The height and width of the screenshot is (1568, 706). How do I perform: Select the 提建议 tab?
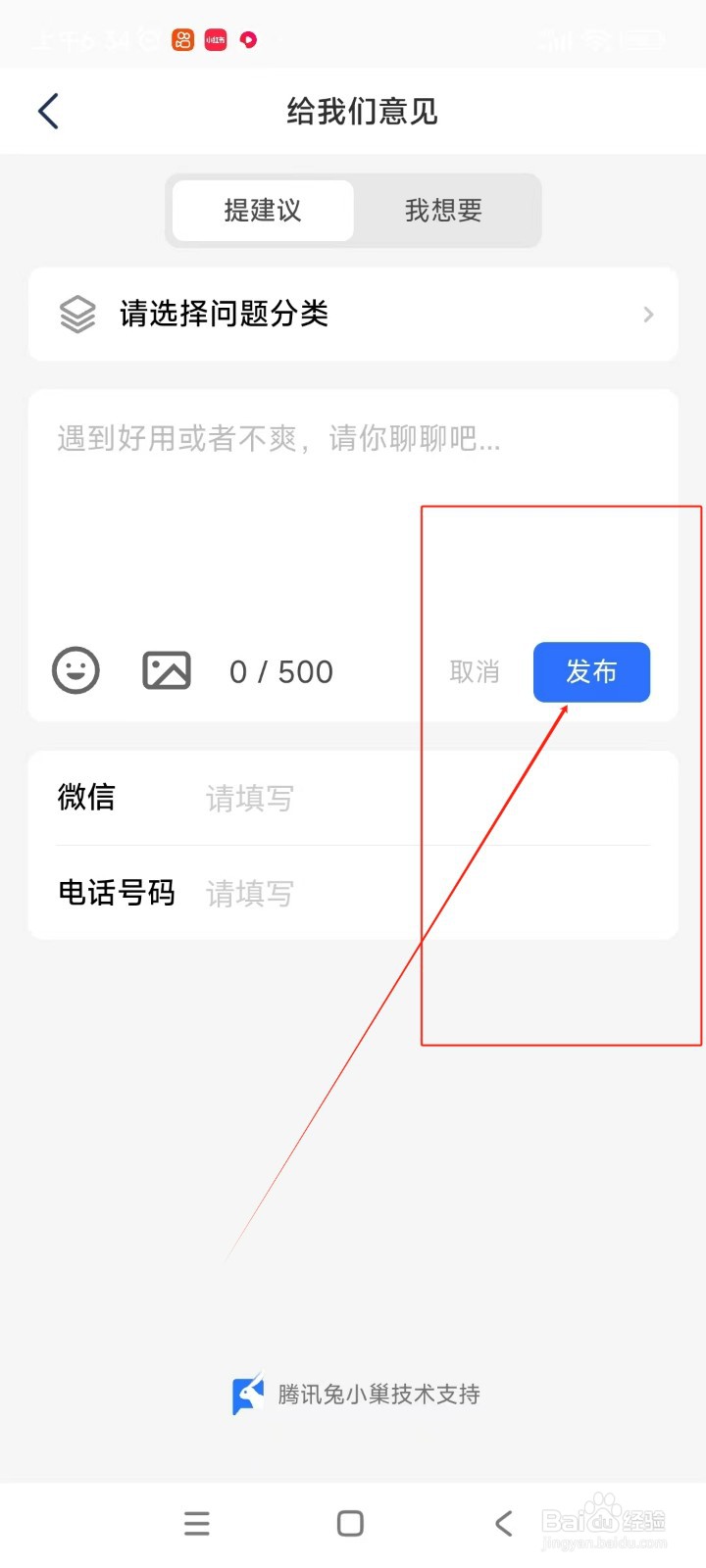coord(263,211)
